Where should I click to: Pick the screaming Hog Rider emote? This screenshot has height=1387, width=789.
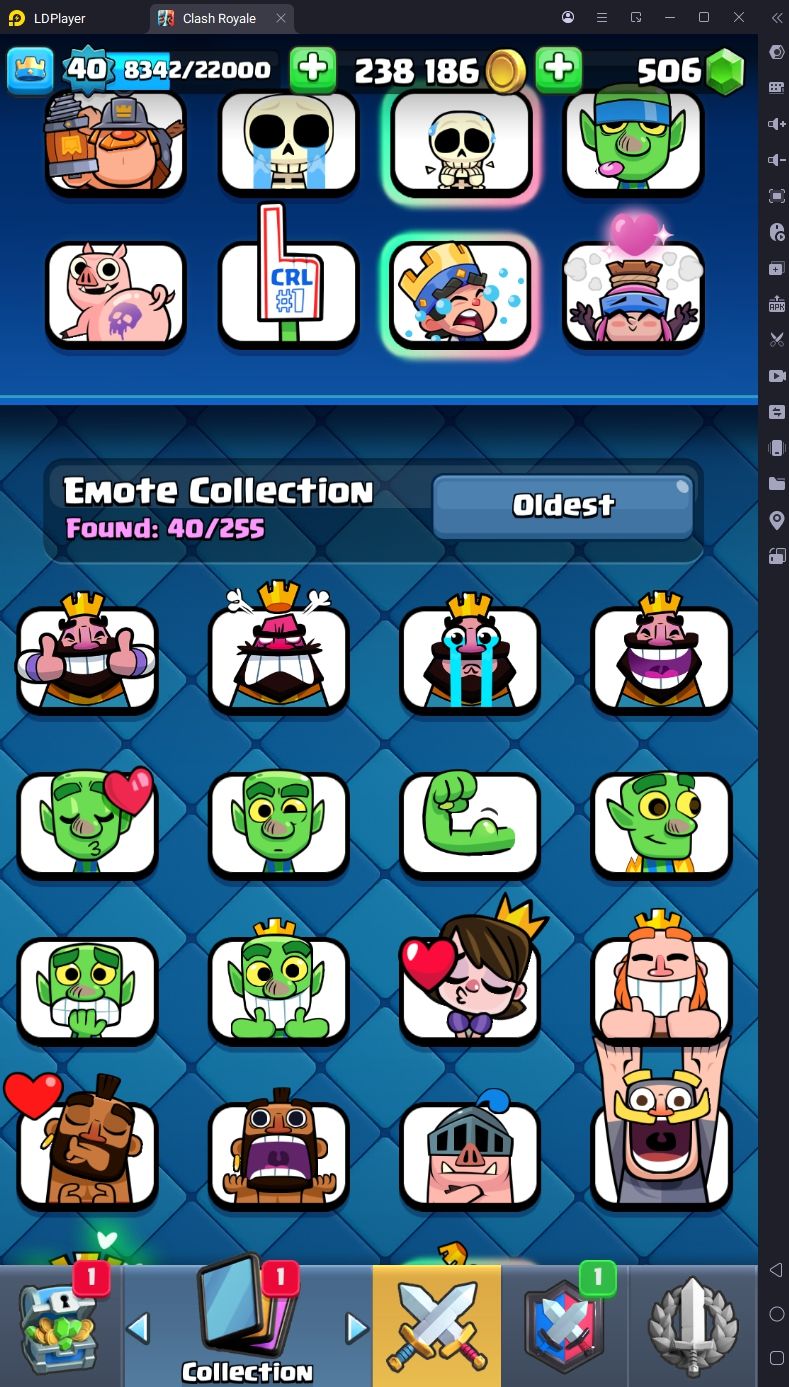(278, 1150)
